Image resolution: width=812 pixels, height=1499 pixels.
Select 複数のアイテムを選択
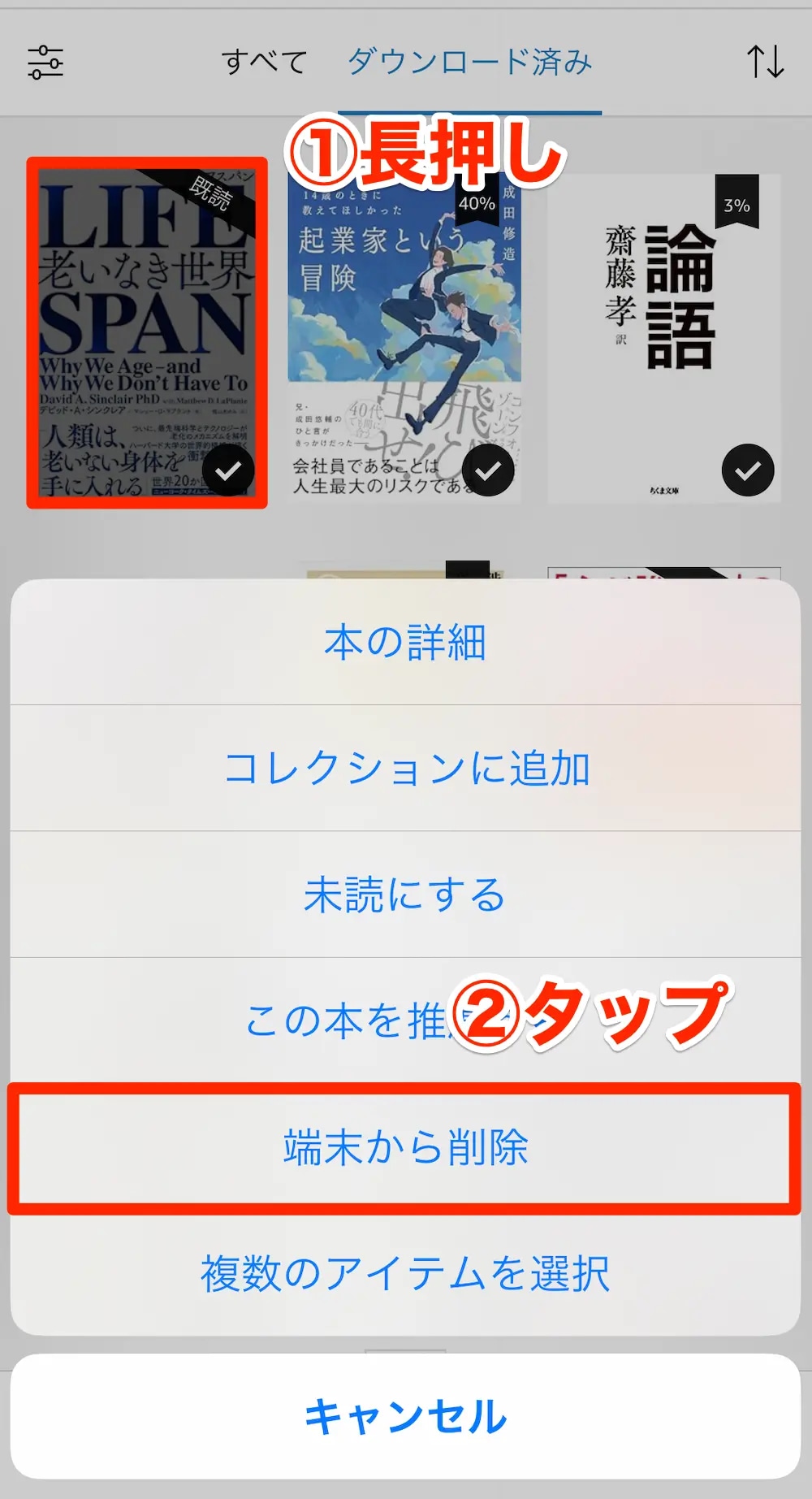click(x=405, y=1273)
